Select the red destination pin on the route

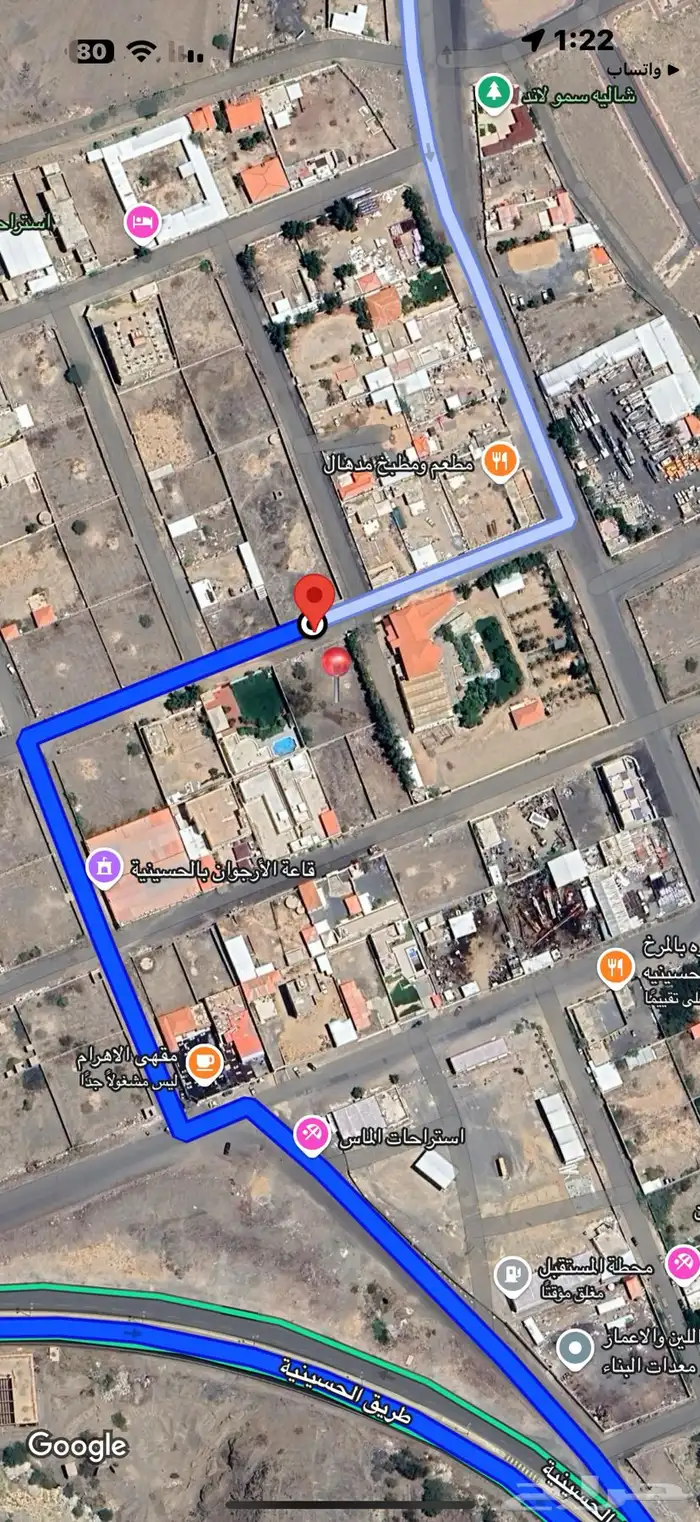314,600
